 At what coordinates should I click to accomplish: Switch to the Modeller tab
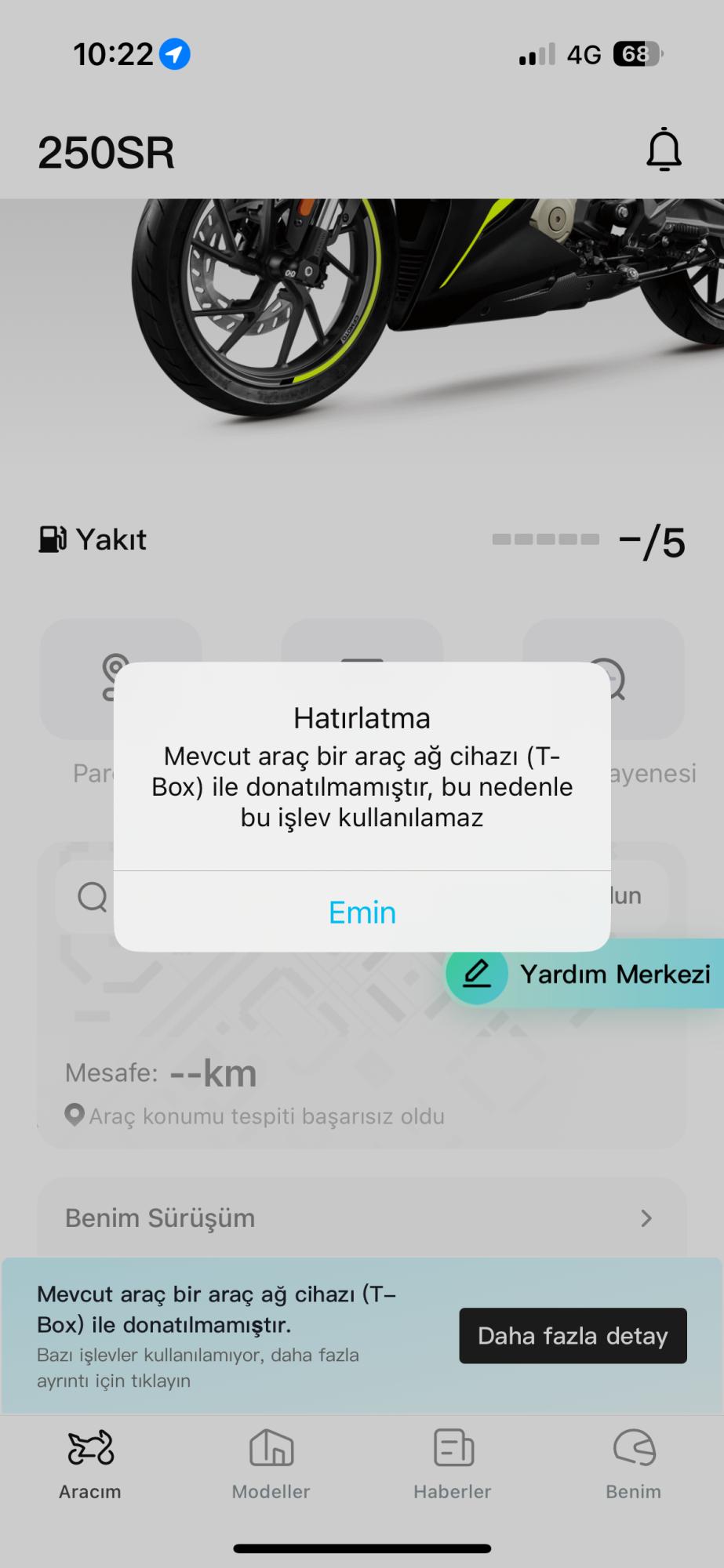(271, 1463)
